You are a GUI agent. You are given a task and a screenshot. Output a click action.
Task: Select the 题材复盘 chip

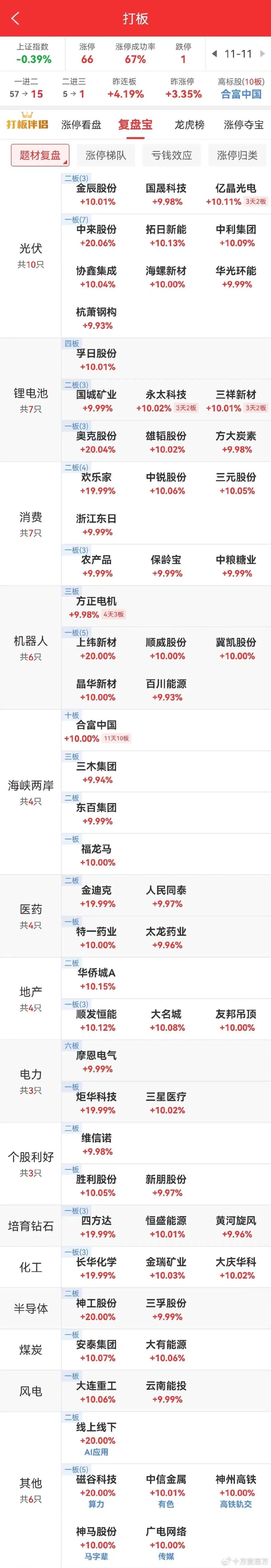click(40, 155)
